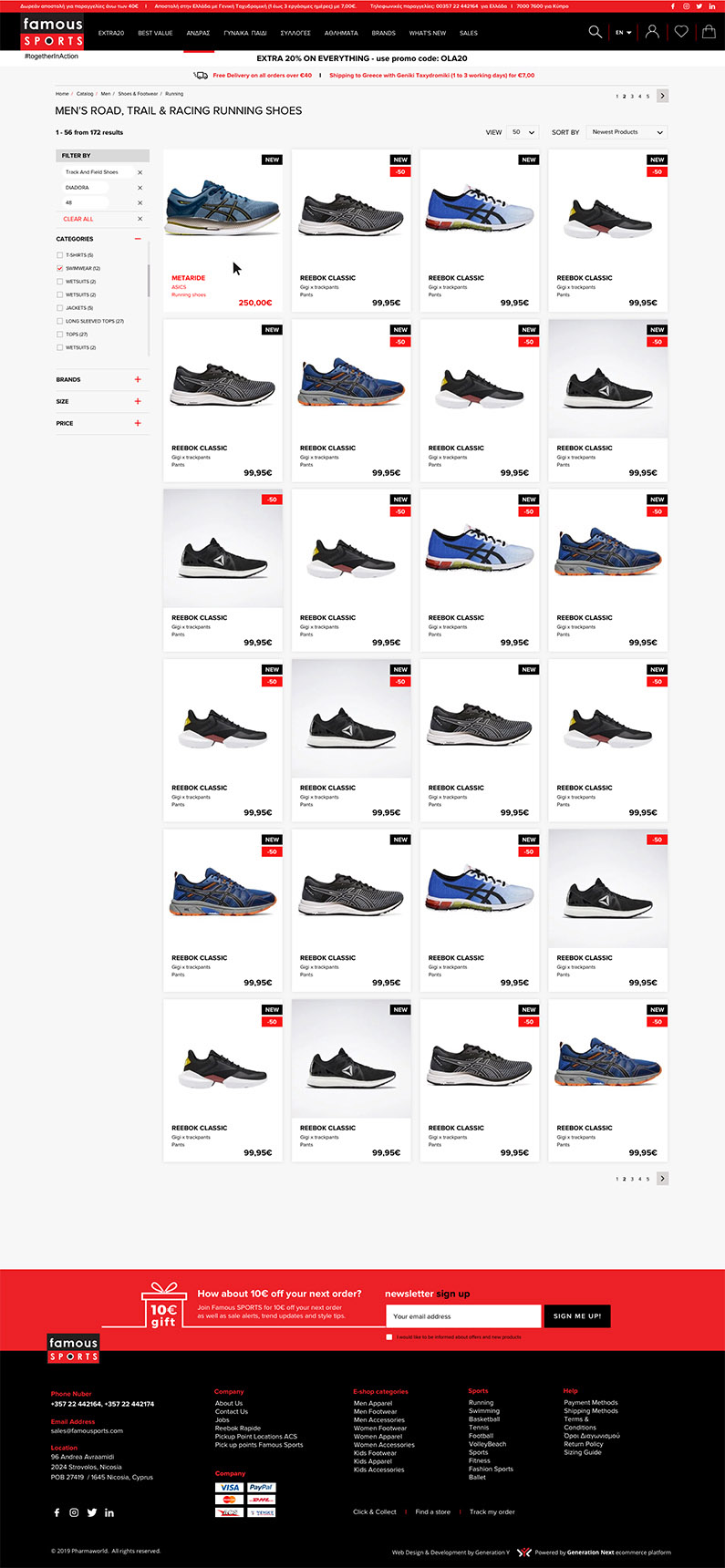The width and height of the screenshot is (725, 1568).
Task: Tap the SIGN ME UP! button
Action: point(577,1316)
